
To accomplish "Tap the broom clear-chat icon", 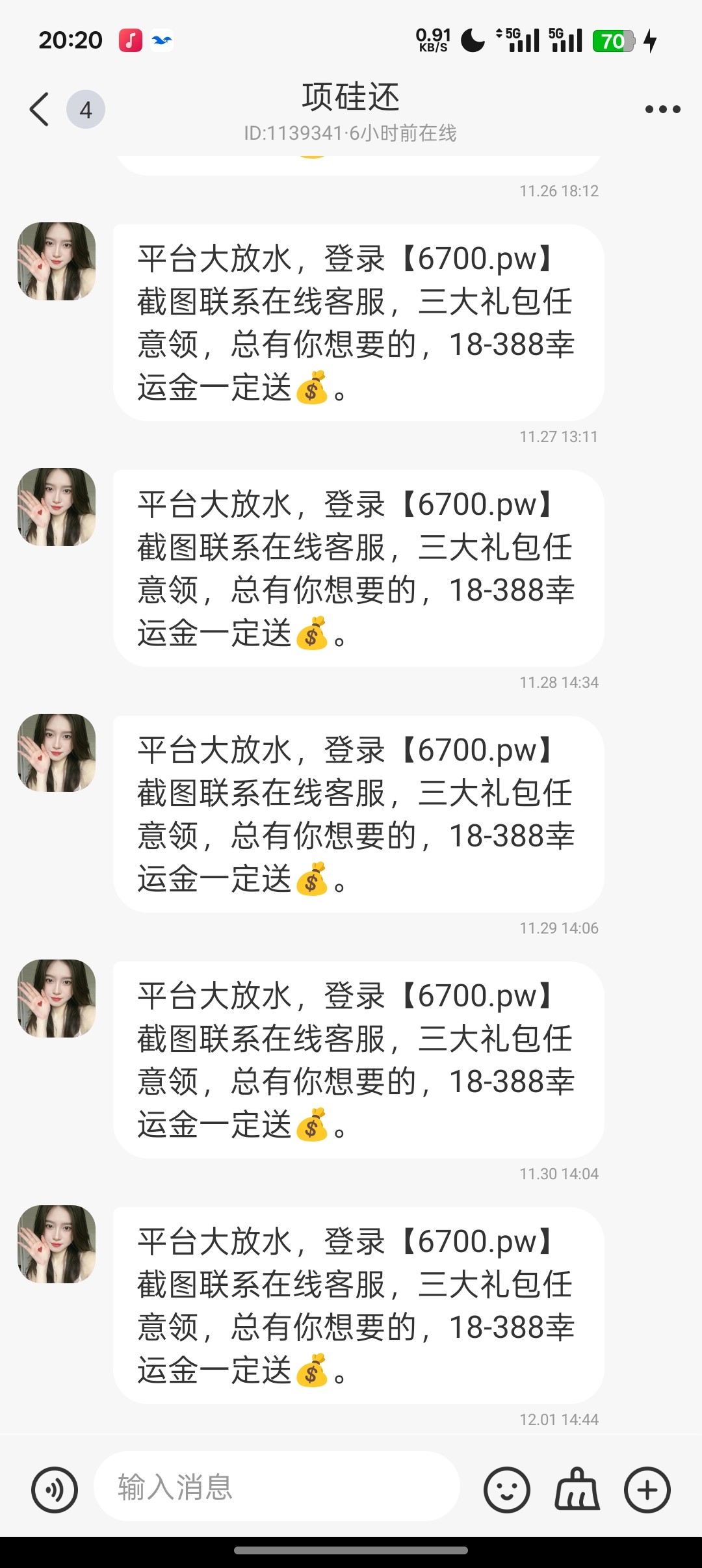I will [577, 1489].
